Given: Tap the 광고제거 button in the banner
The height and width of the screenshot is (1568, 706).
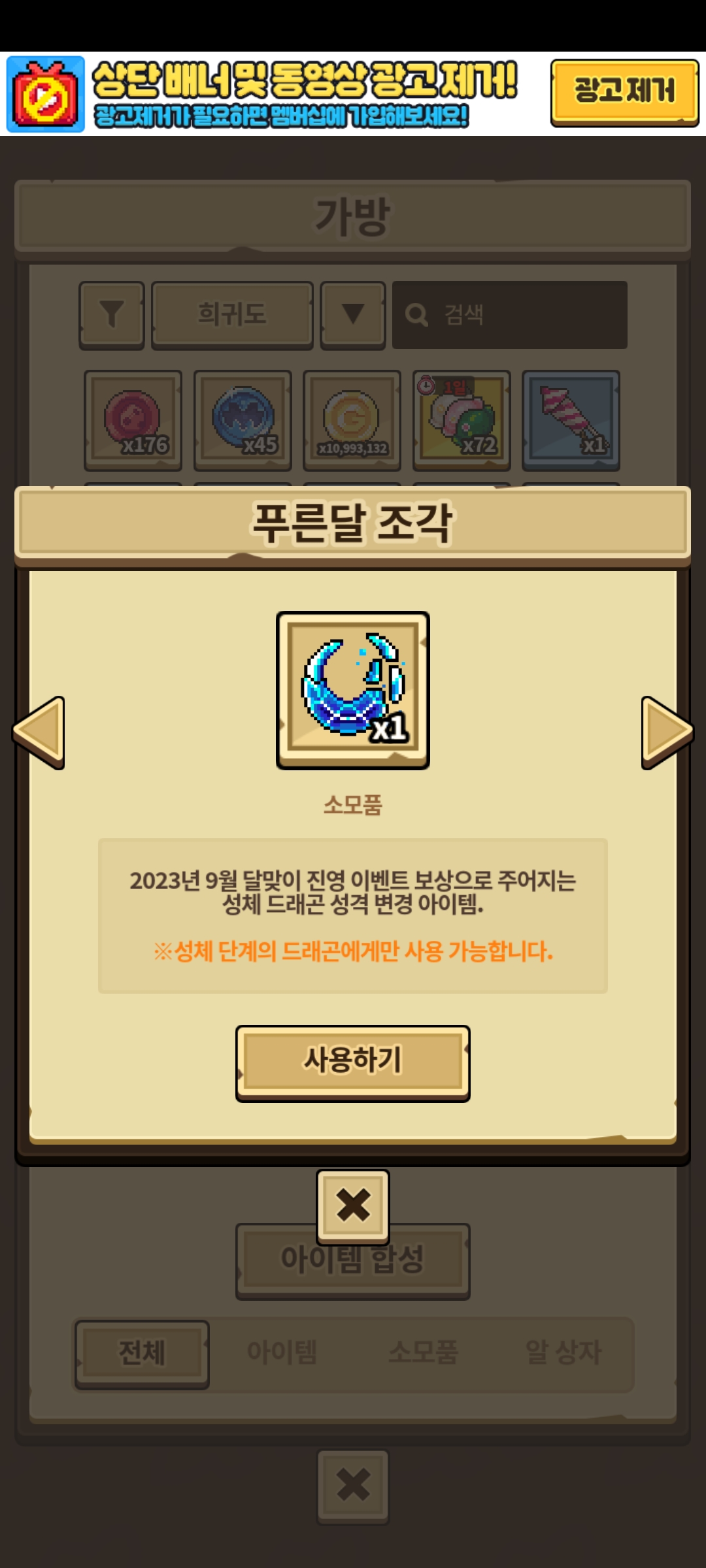Looking at the screenshot, I should point(624,91).
